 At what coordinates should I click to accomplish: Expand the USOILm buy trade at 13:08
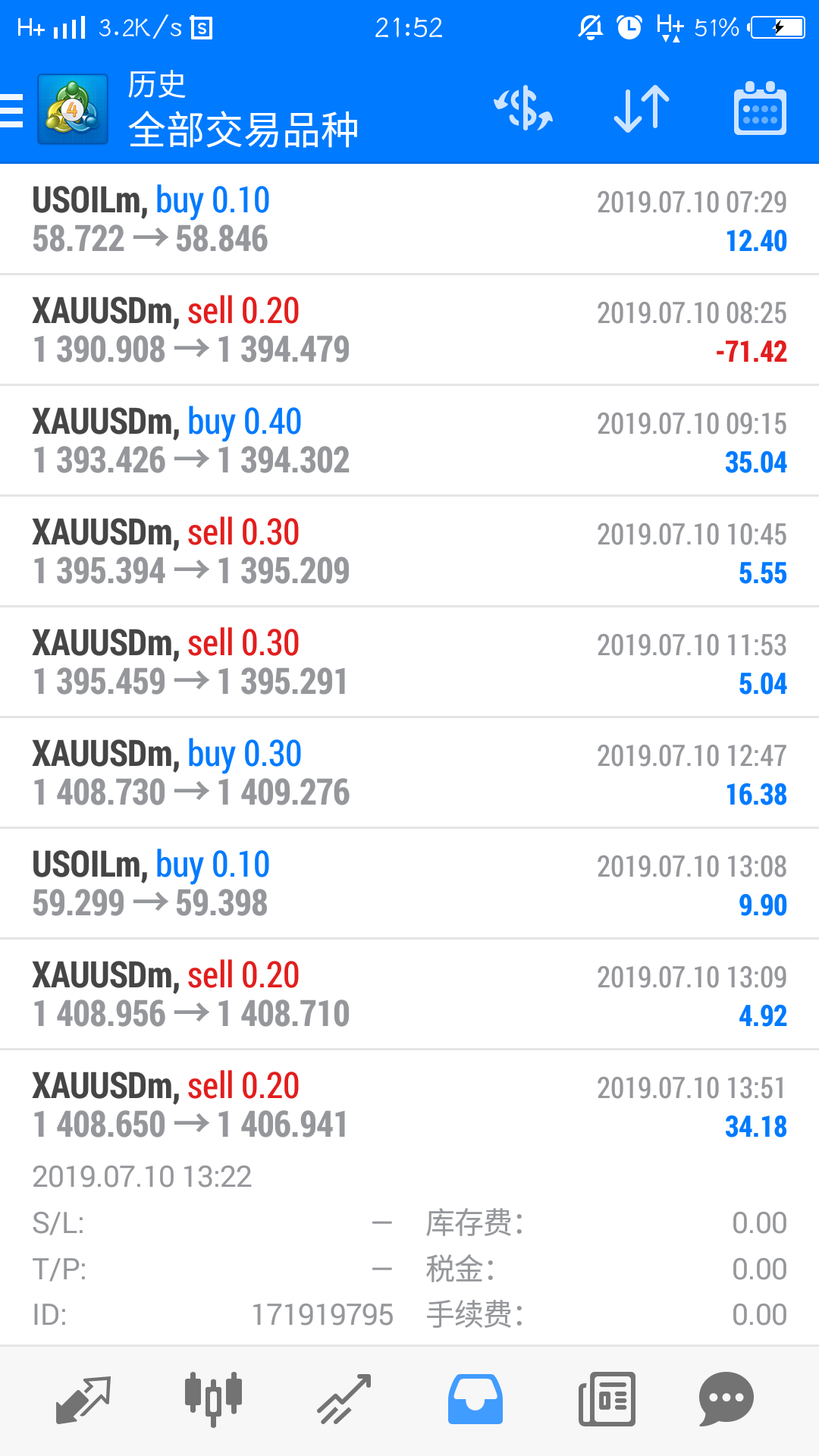(409, 884)
